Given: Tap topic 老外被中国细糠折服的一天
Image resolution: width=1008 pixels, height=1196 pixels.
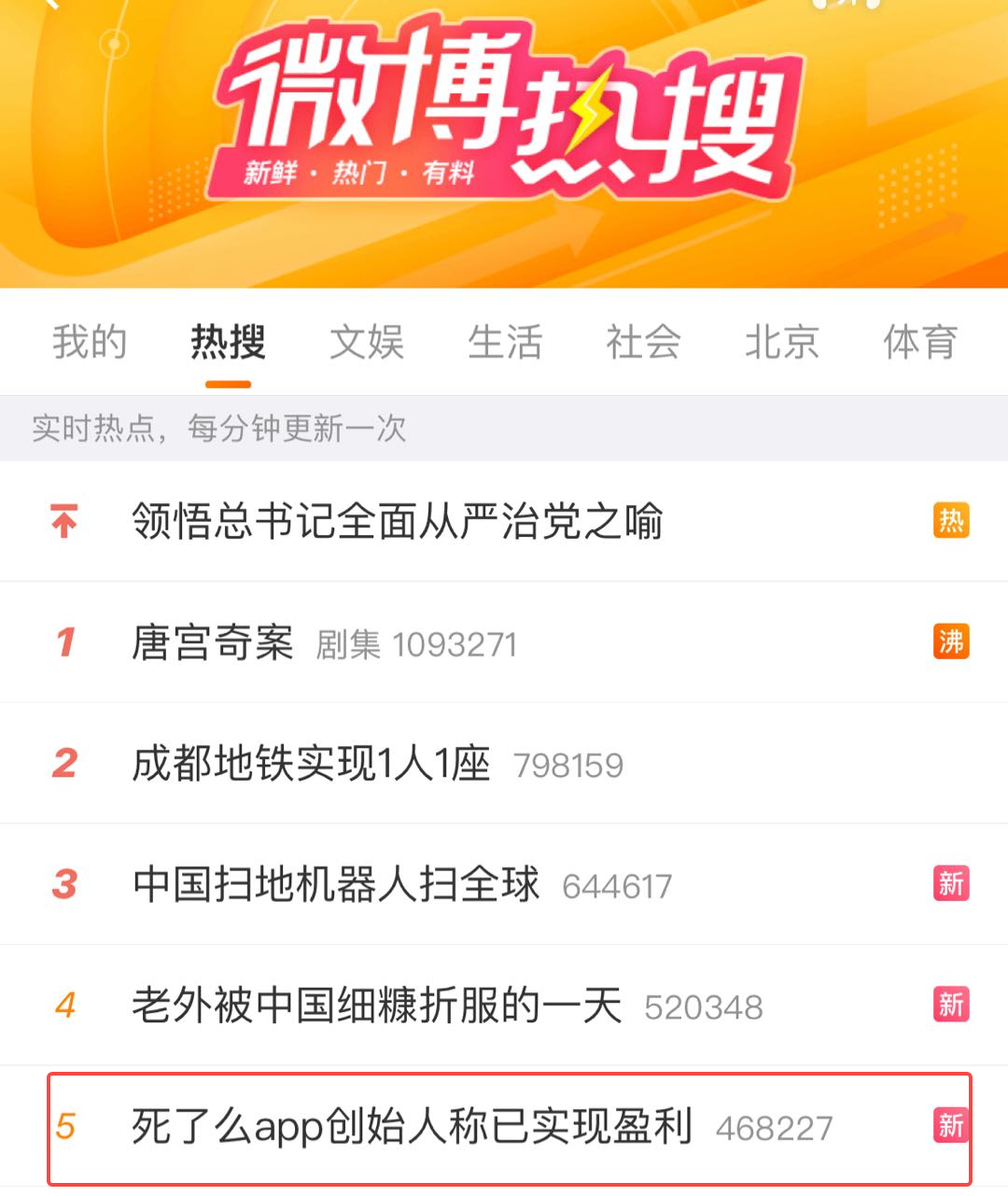Looking at the screenshot, I should 376,1006.
